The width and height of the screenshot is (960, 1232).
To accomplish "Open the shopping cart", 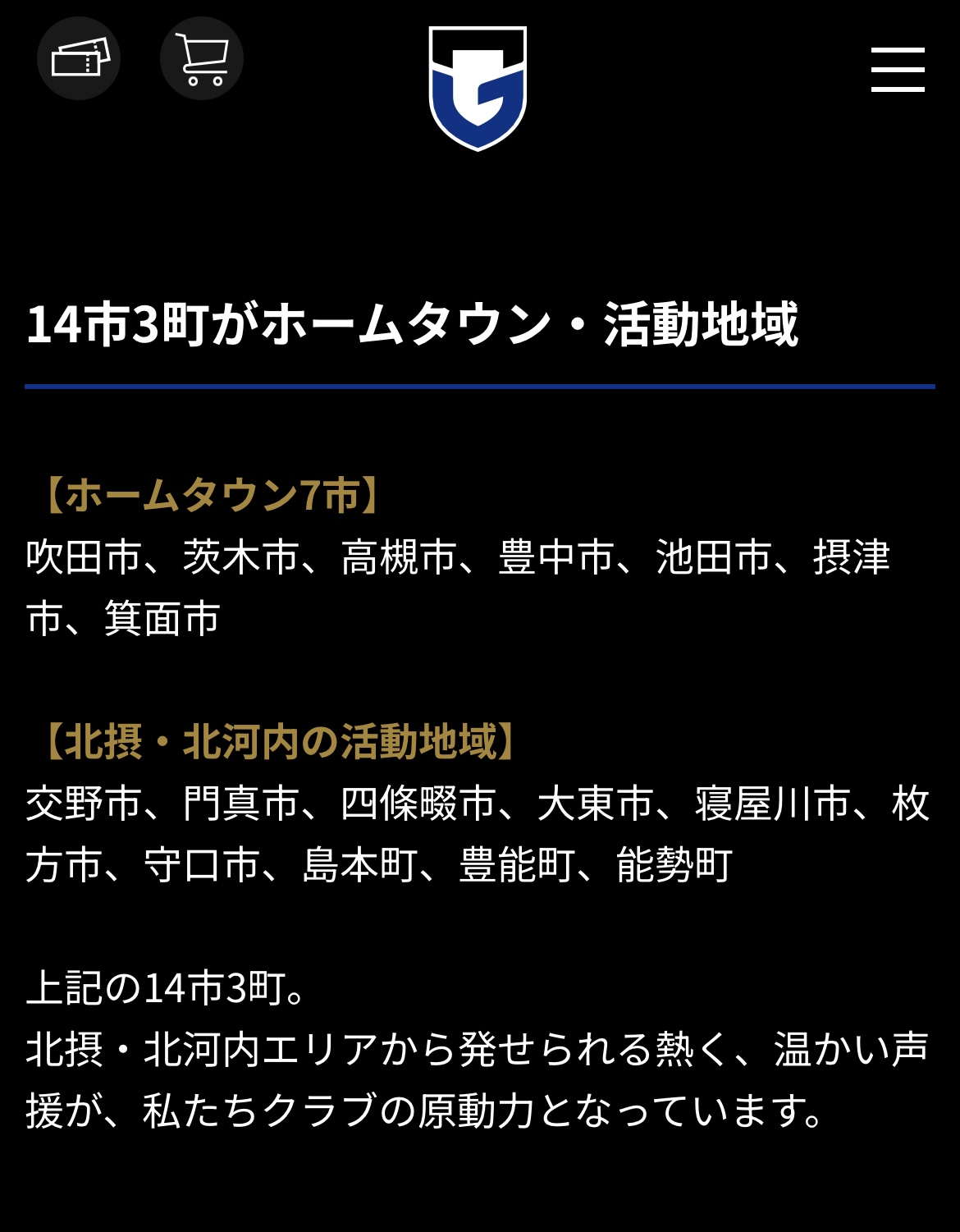I will point(202,58).
